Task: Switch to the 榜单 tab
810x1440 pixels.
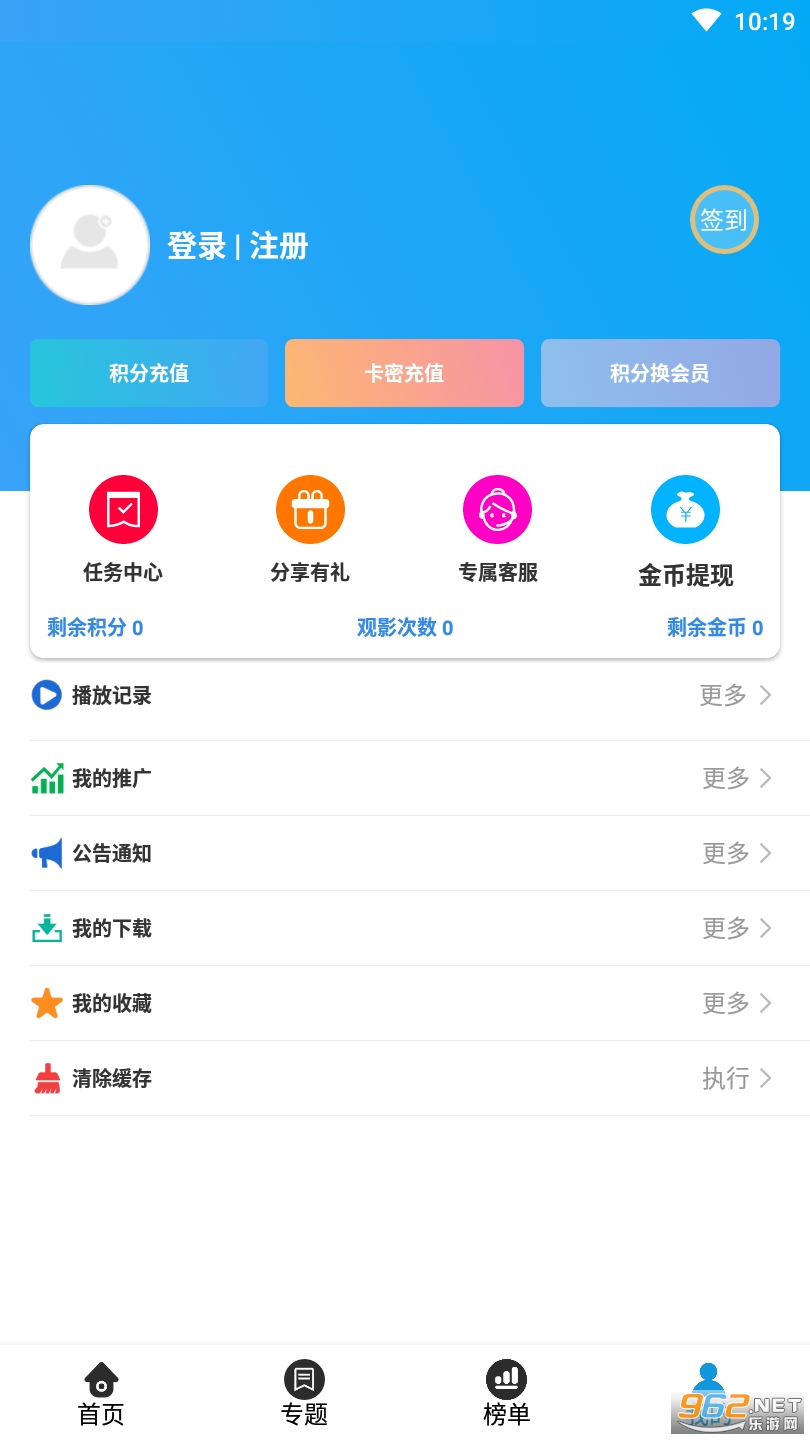Action: pos(506,1394)
